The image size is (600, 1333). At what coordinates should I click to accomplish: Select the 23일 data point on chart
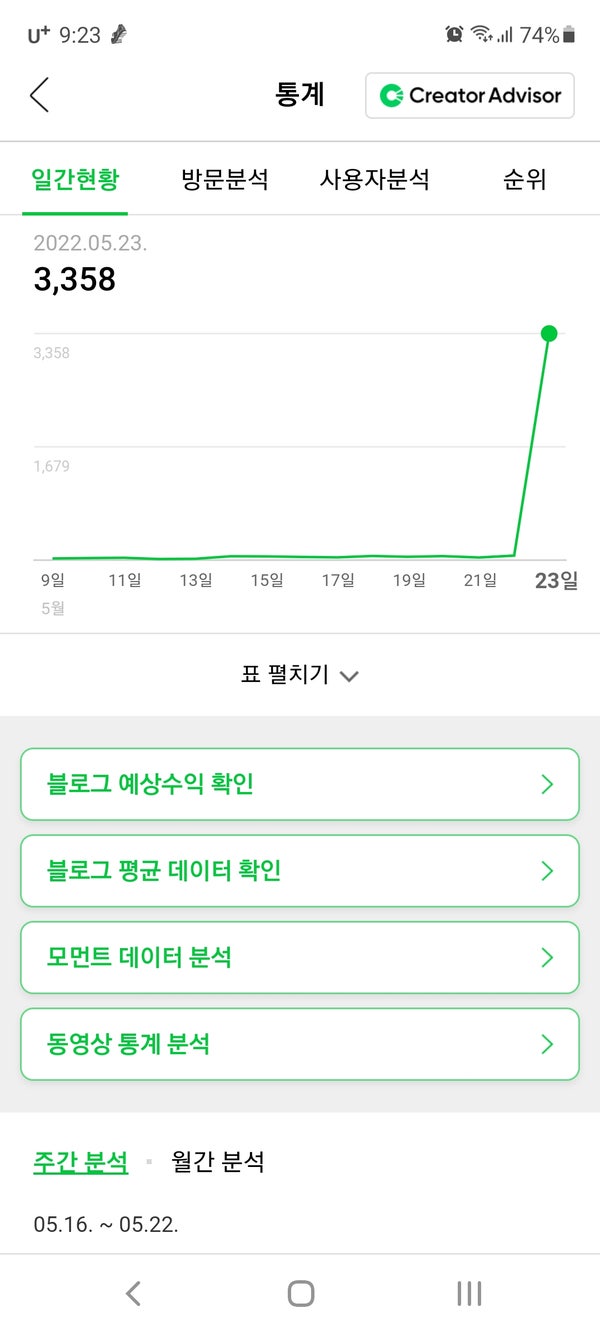(x=548, y=333)
